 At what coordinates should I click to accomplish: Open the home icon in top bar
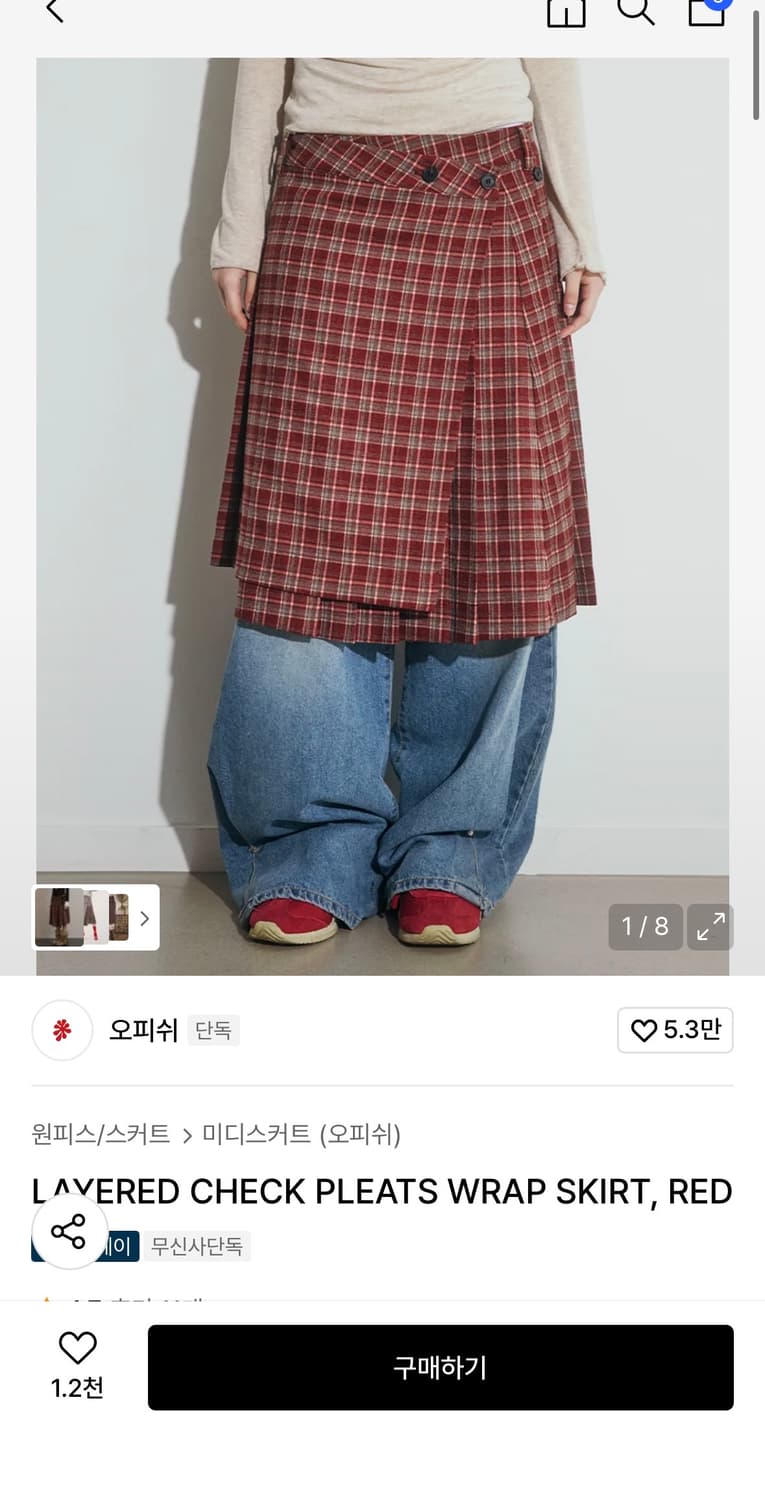pyautogui.click(x=566, y=14)
